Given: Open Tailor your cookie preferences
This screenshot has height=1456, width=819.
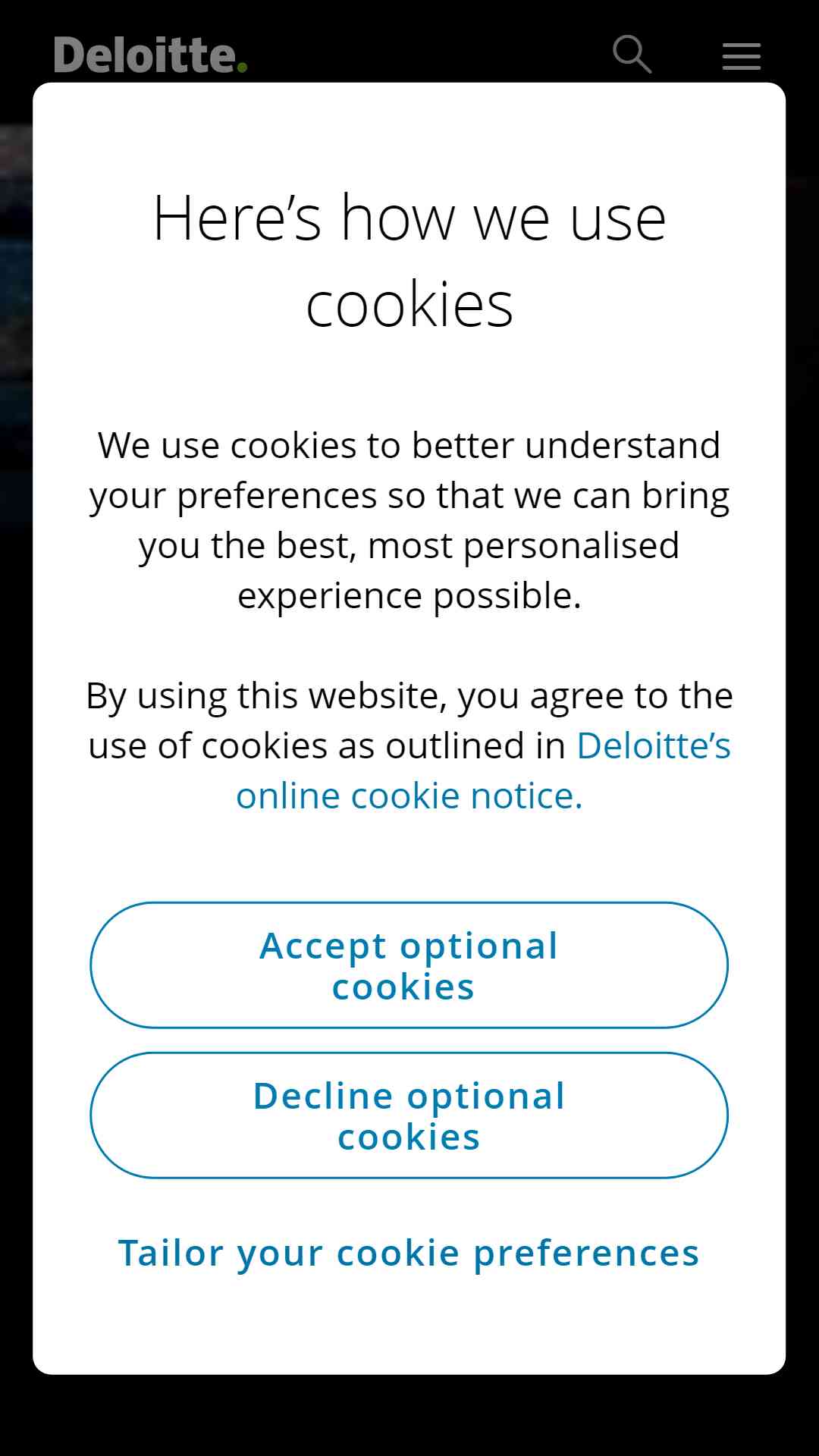Looking at the screenshot, I should tap(409, 1253).
